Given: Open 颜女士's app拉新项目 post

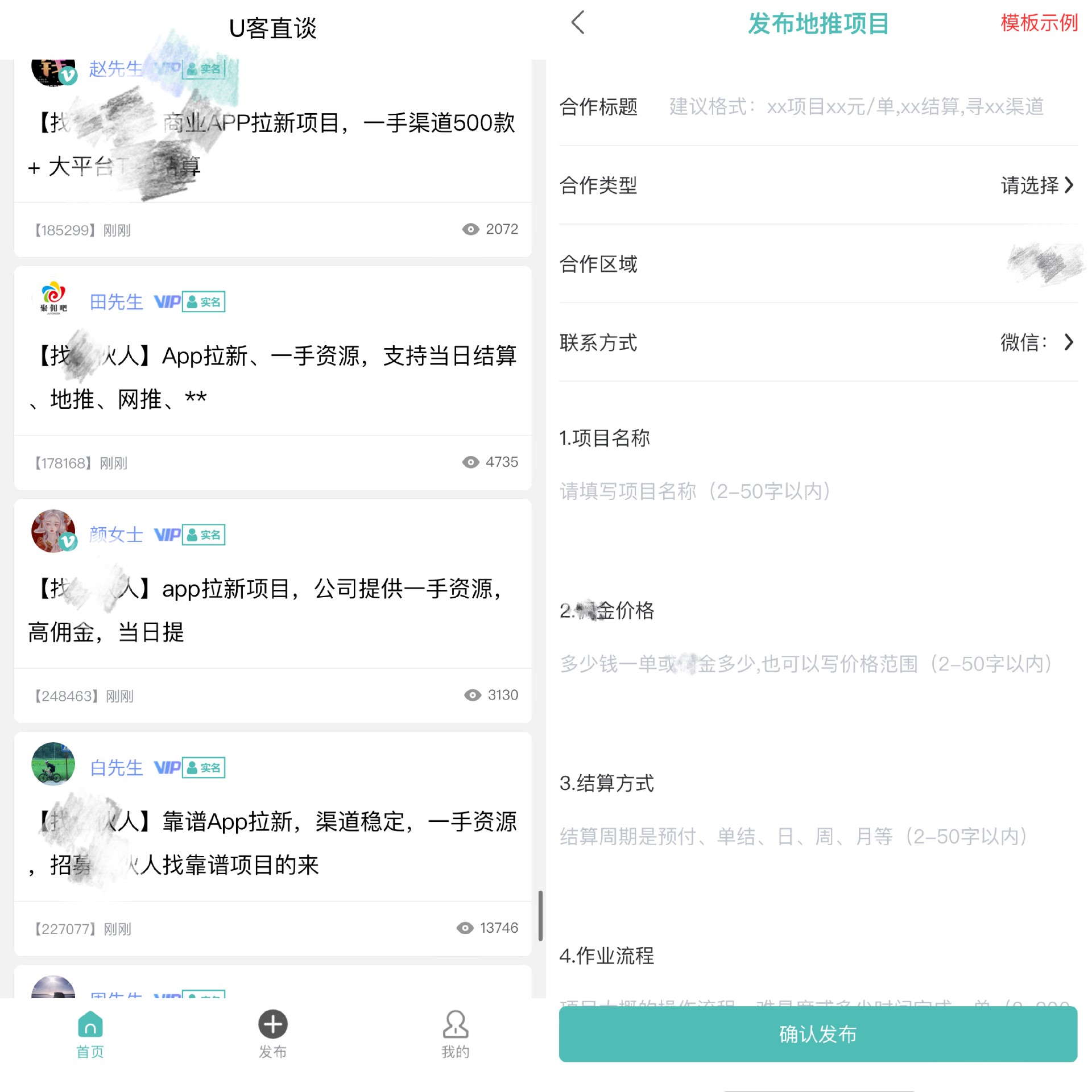Looking at the screenshot, I should point(273,610).
